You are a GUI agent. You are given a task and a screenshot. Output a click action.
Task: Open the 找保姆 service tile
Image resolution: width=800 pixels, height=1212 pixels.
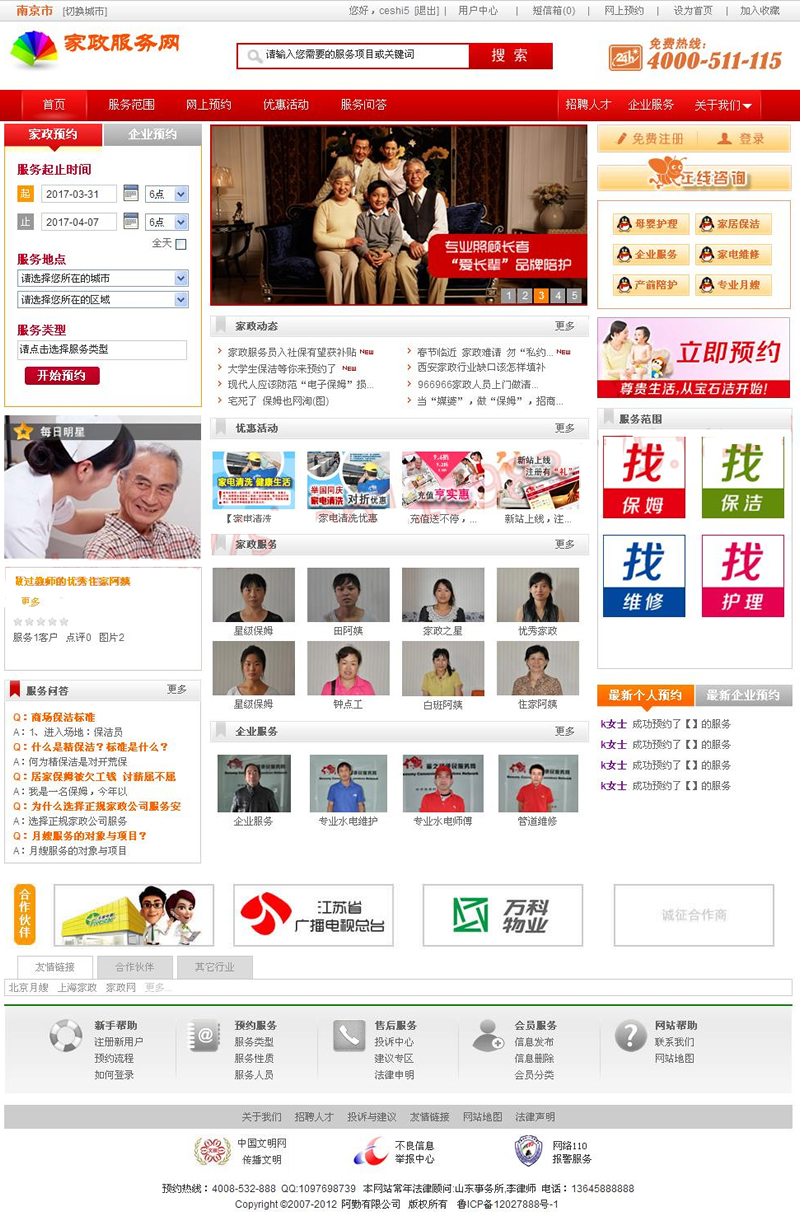[x=644, y=477]
